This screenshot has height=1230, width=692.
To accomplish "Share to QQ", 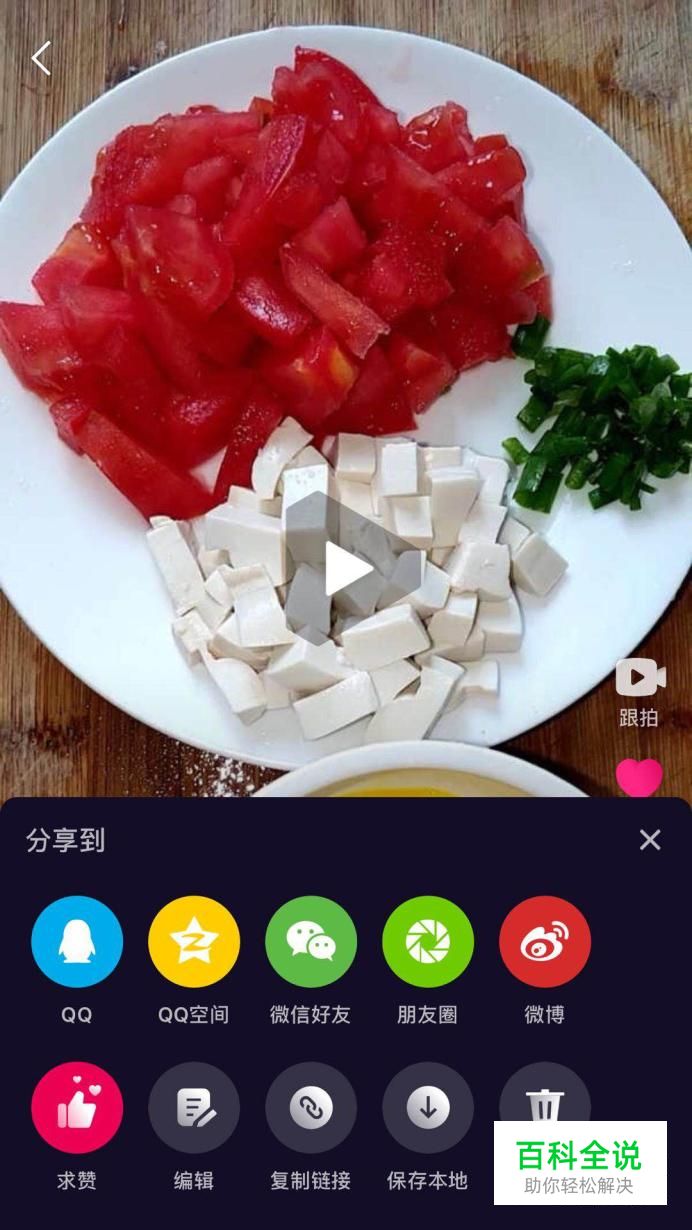I will coord(77,942).
